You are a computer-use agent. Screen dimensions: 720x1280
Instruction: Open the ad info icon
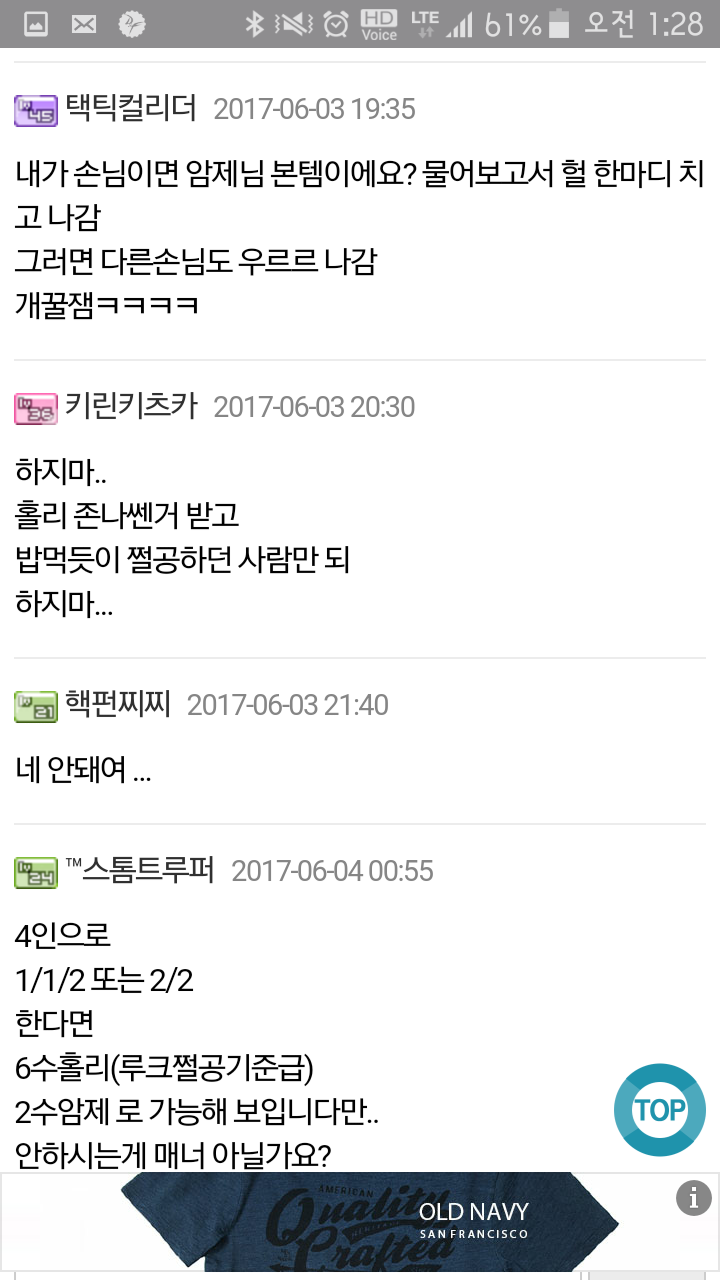coord(693,1197)
